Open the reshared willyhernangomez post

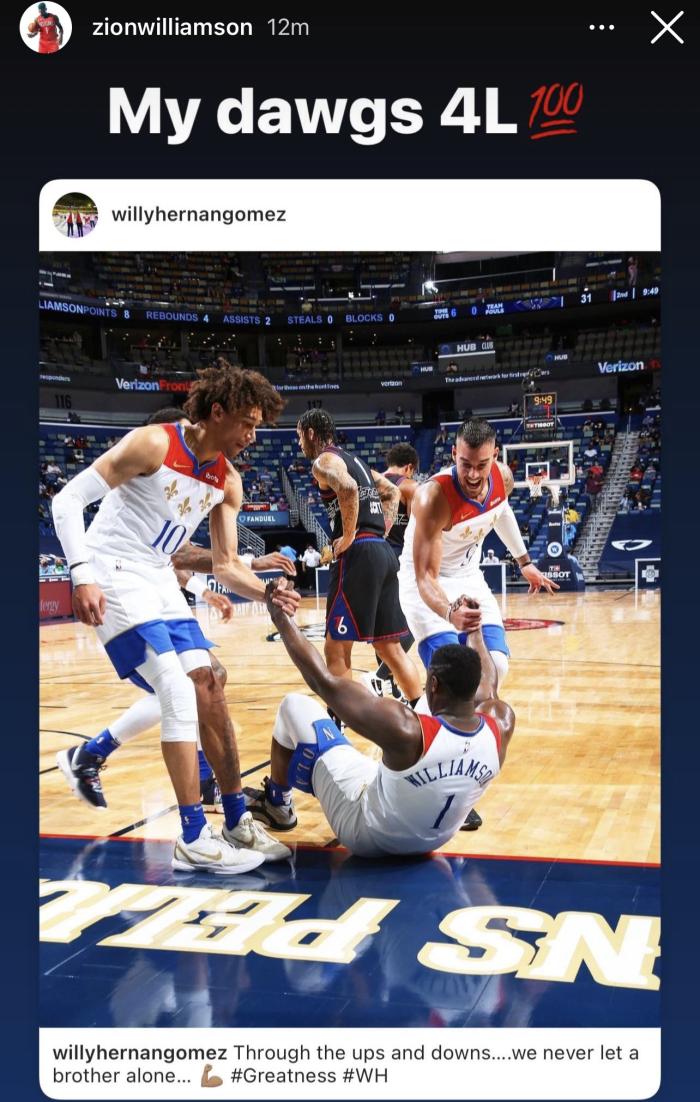[349, 640]
